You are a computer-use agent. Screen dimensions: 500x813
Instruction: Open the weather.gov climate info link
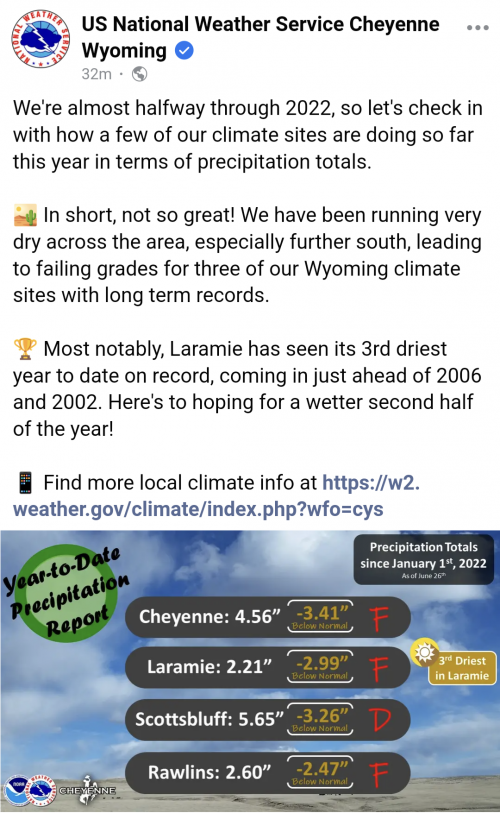click(216, 496)
